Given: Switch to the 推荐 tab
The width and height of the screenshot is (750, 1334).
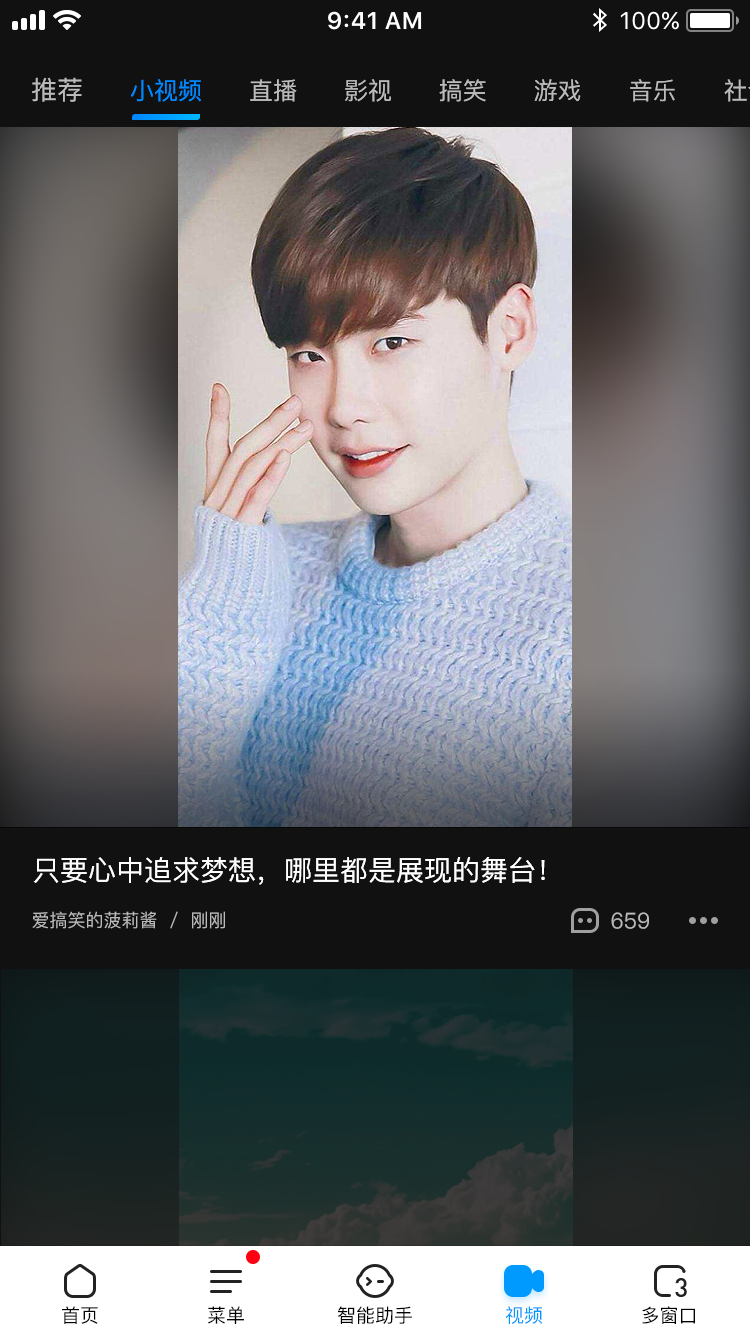Looking at the screenshot, I should 57,91.
